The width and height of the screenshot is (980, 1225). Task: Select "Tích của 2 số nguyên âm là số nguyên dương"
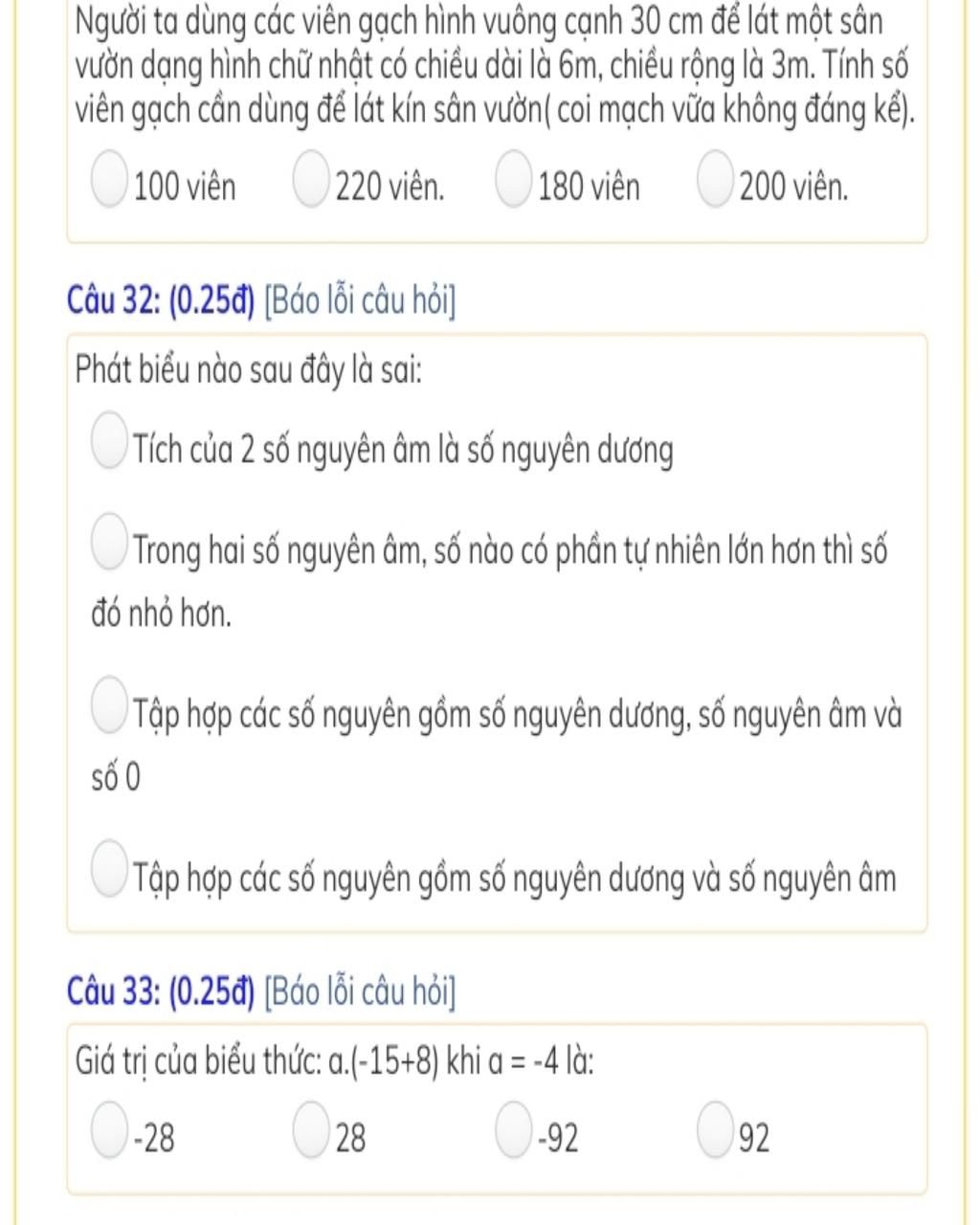click(x=107, y=440)
